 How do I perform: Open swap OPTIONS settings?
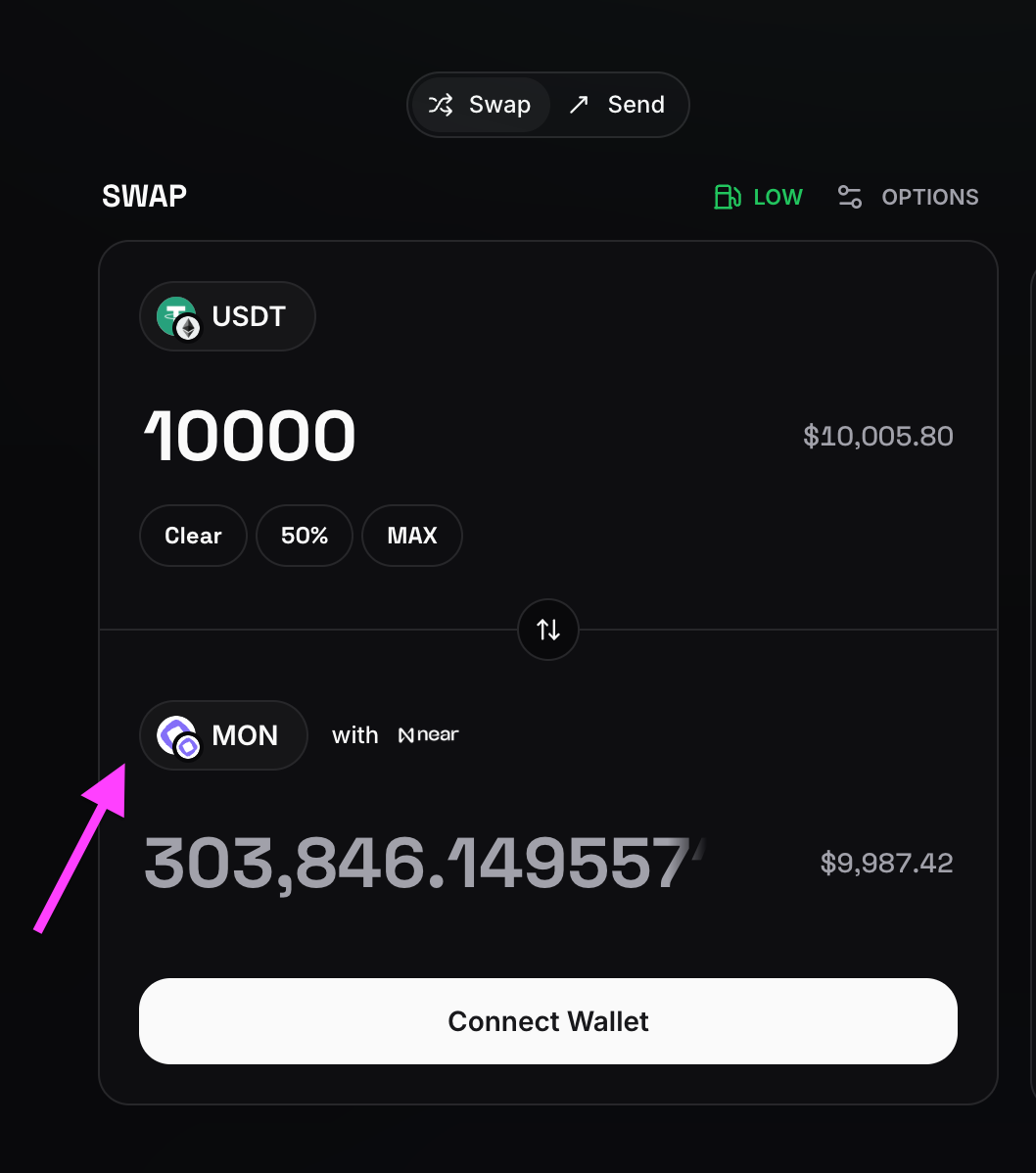(908, 197)
